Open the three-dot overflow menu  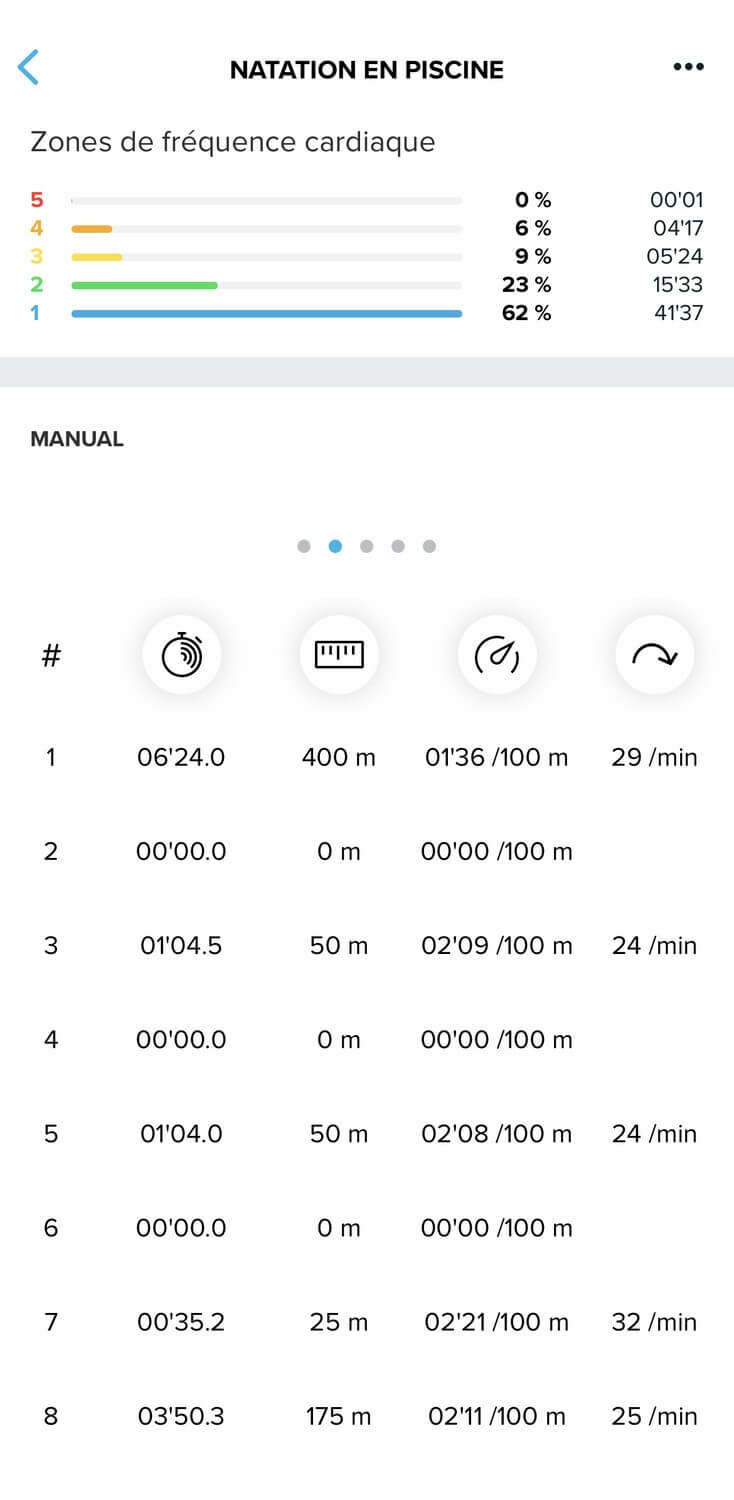pos(688,68)
